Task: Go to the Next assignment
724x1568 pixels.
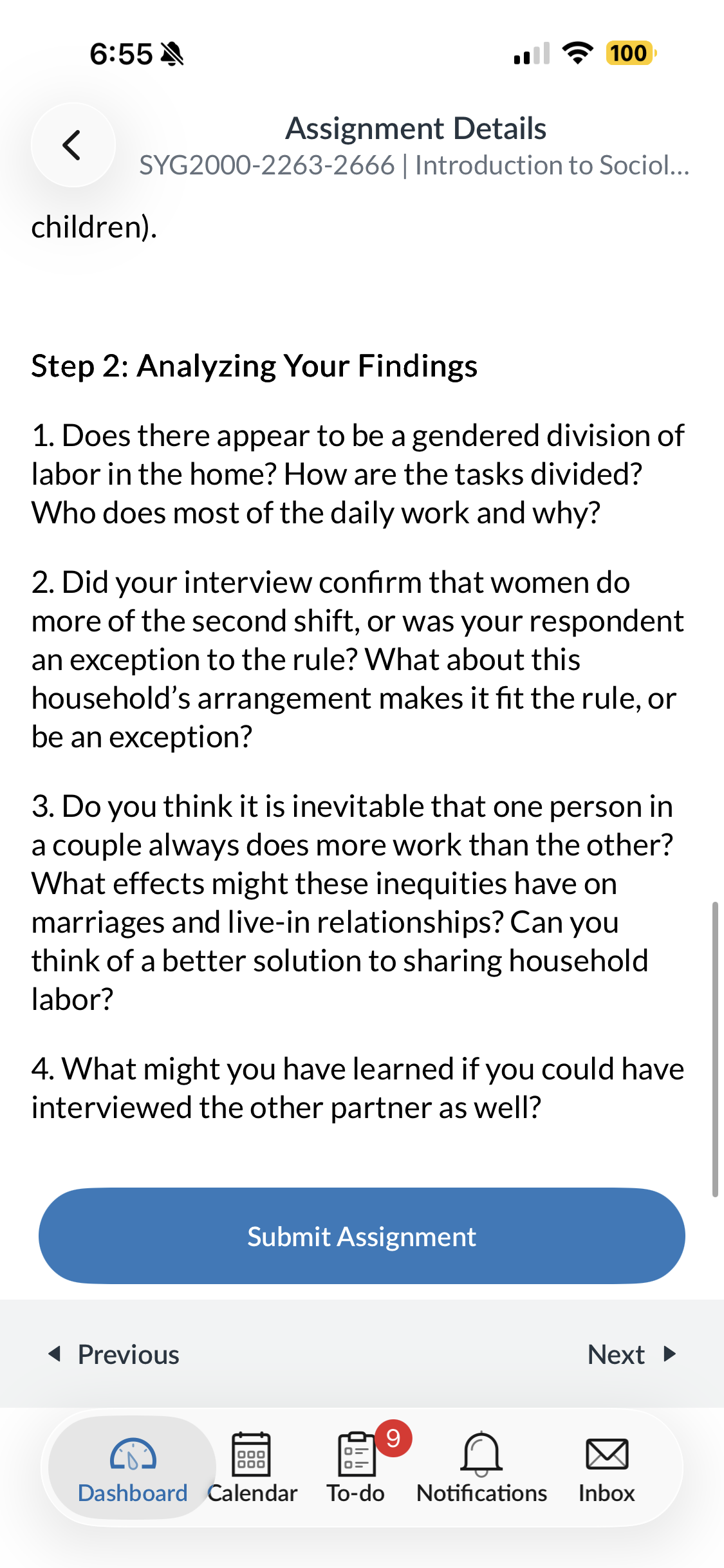Action: (631, 1354)
